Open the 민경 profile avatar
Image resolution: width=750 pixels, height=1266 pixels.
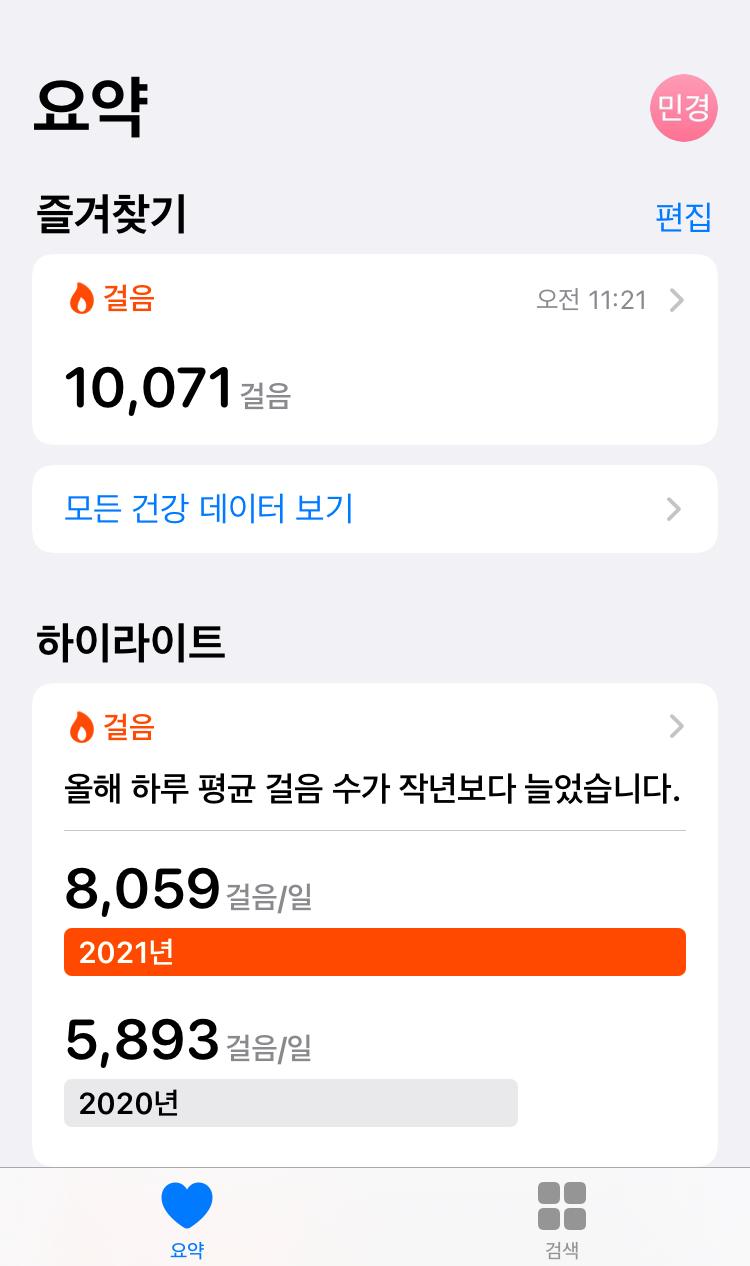click(684, 108)
